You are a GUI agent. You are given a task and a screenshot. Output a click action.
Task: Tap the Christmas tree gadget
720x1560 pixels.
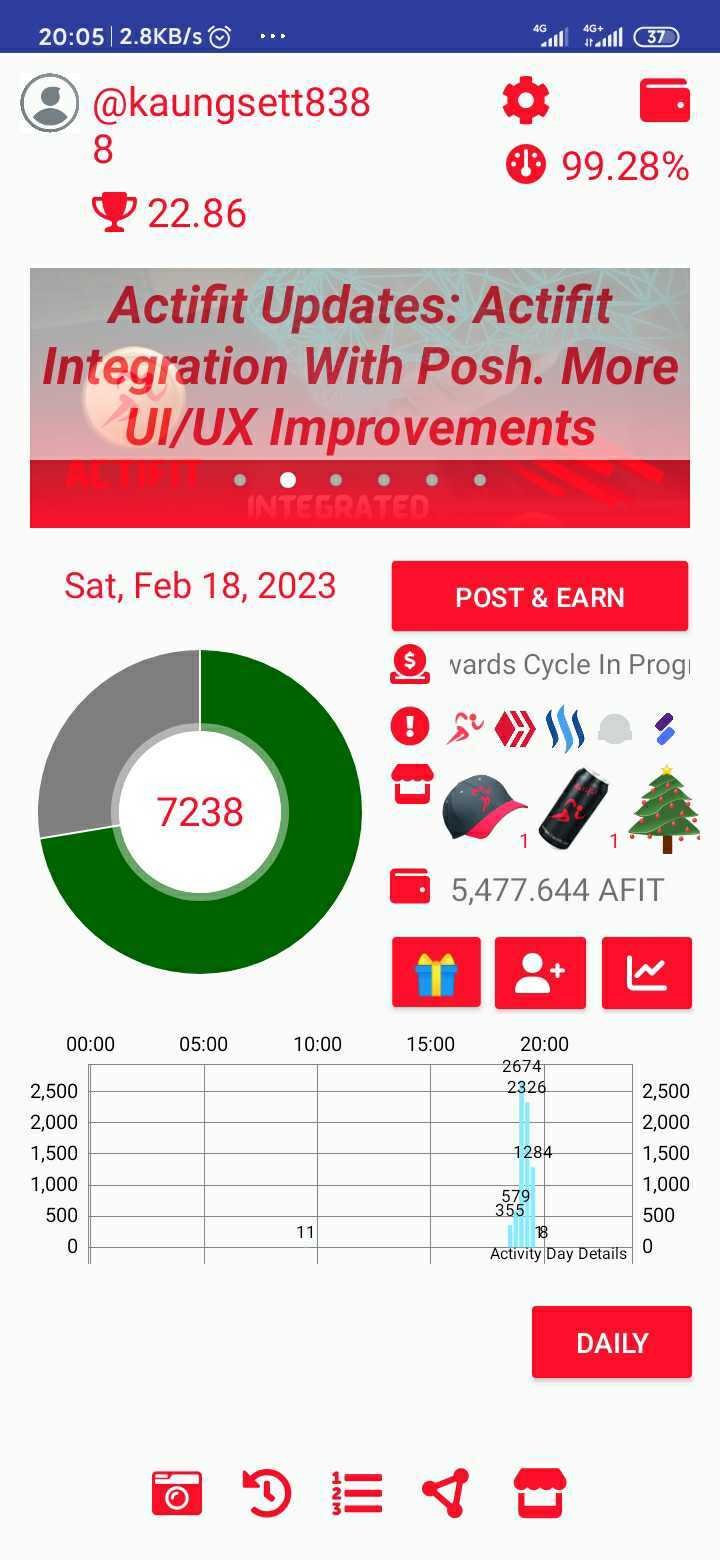click(664, 808)
